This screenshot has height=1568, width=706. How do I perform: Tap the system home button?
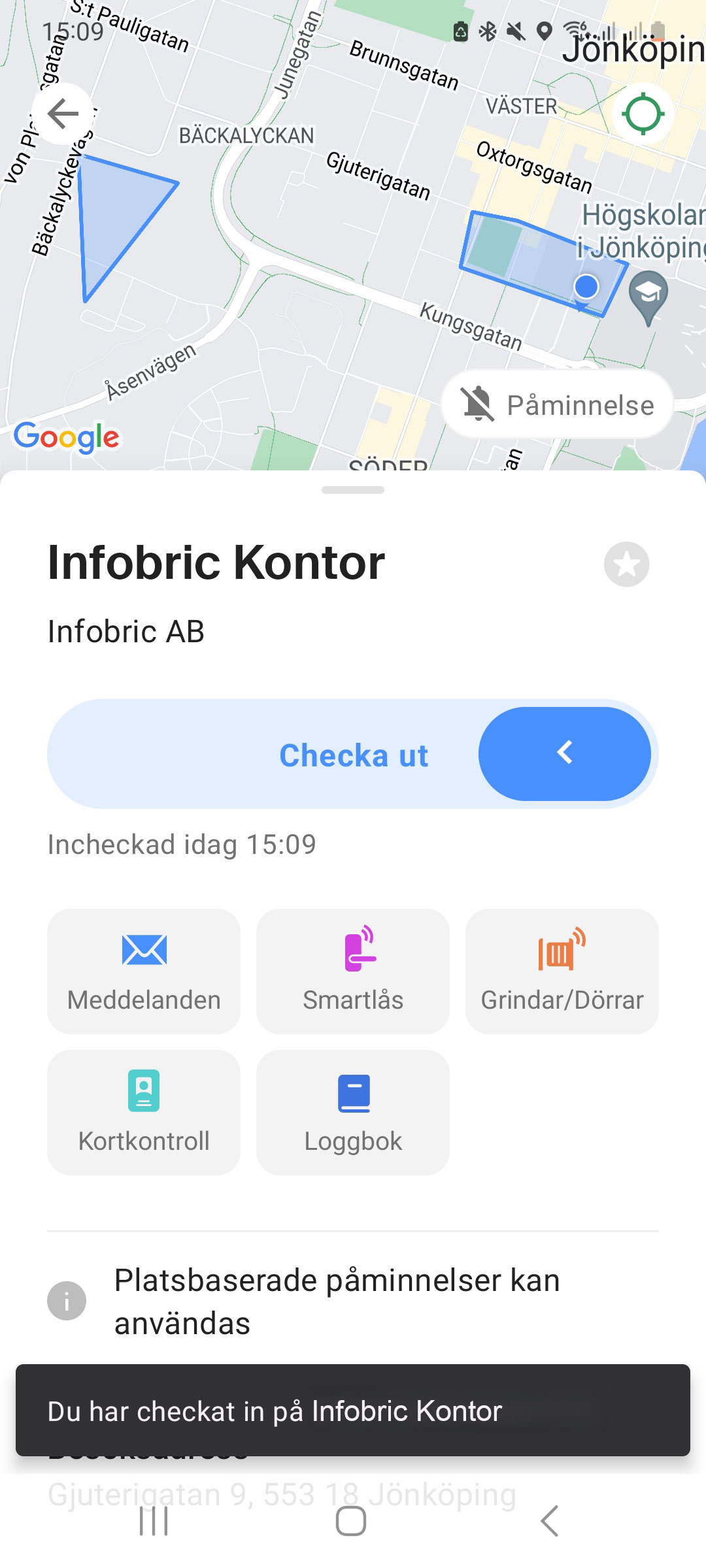click(x=351, y=1521)
